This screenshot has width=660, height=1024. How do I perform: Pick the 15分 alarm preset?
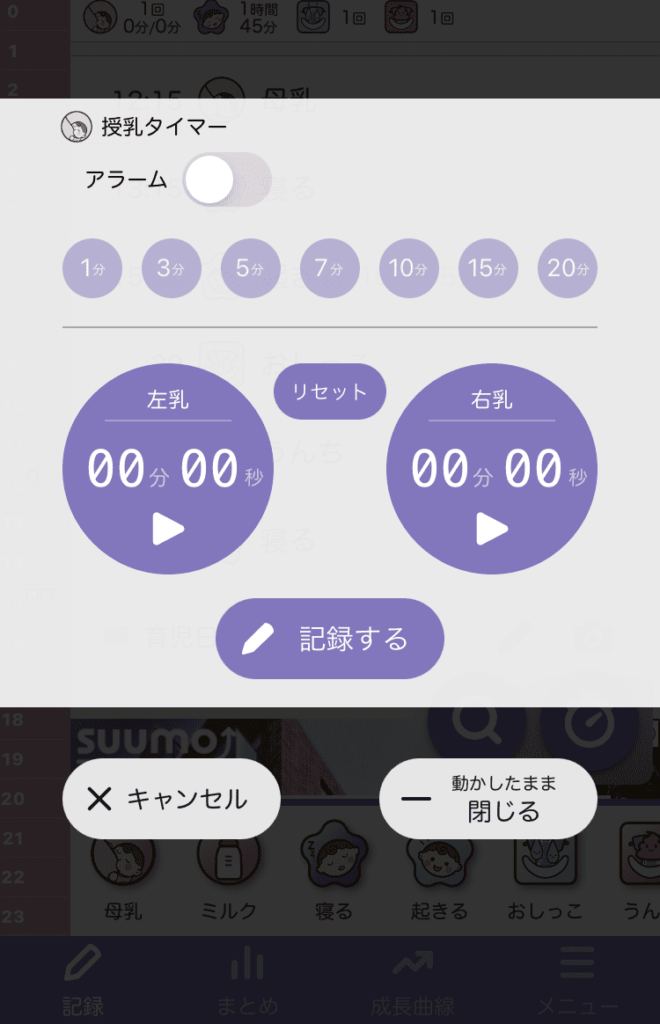point(488,268)
